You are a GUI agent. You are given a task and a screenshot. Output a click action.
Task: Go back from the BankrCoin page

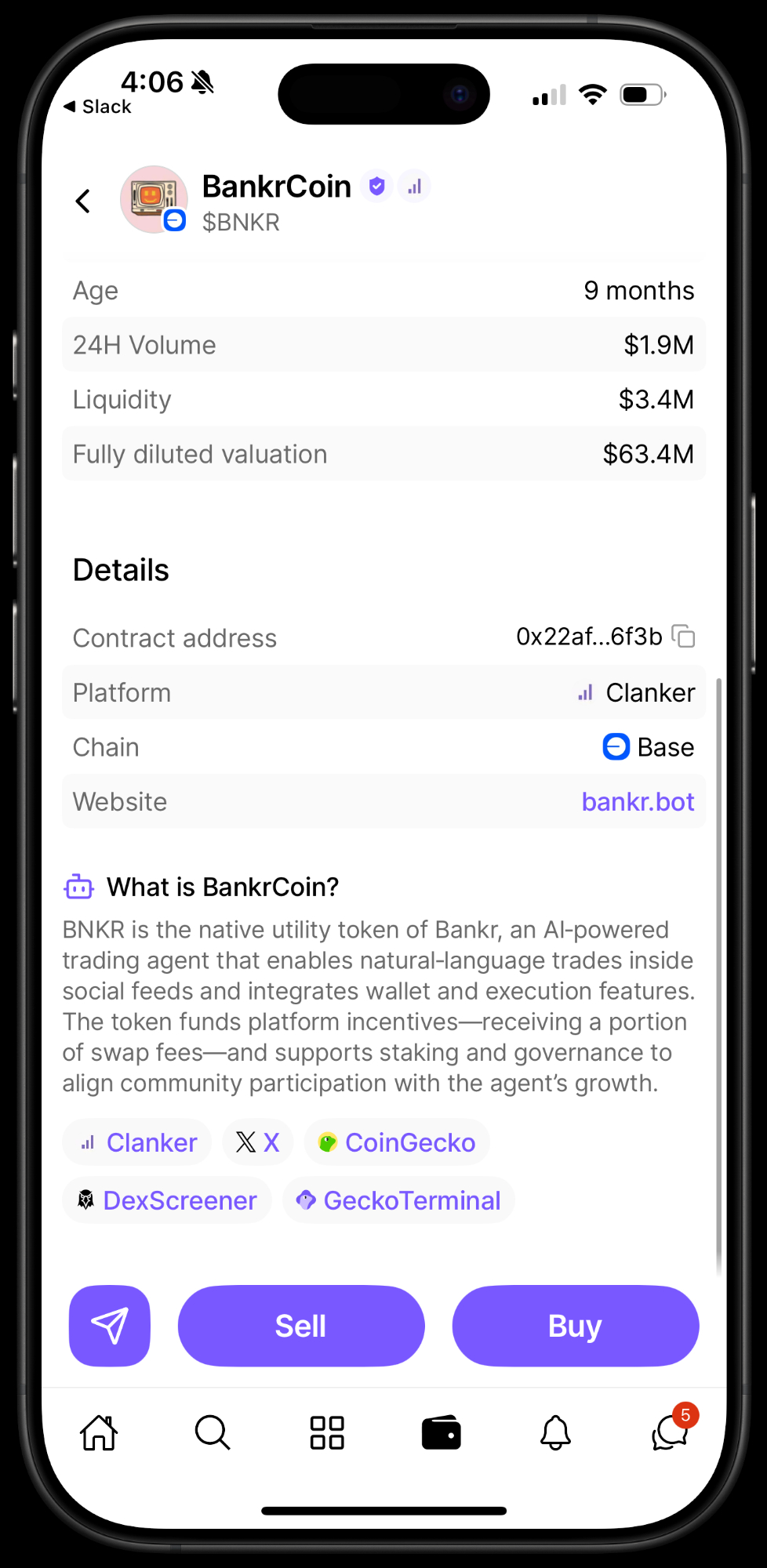point(83,201)
